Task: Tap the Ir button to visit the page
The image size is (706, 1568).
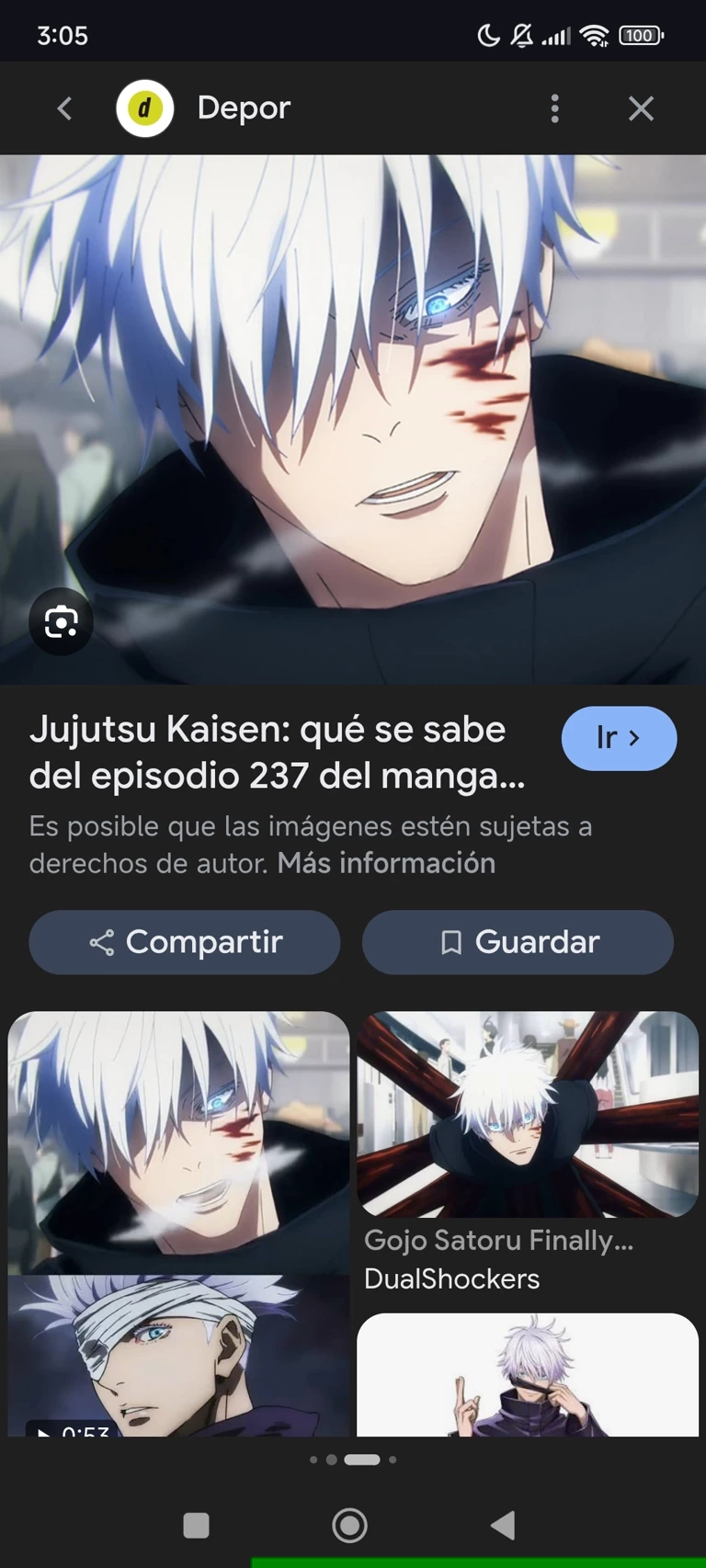Action: [x=619, y=738]
